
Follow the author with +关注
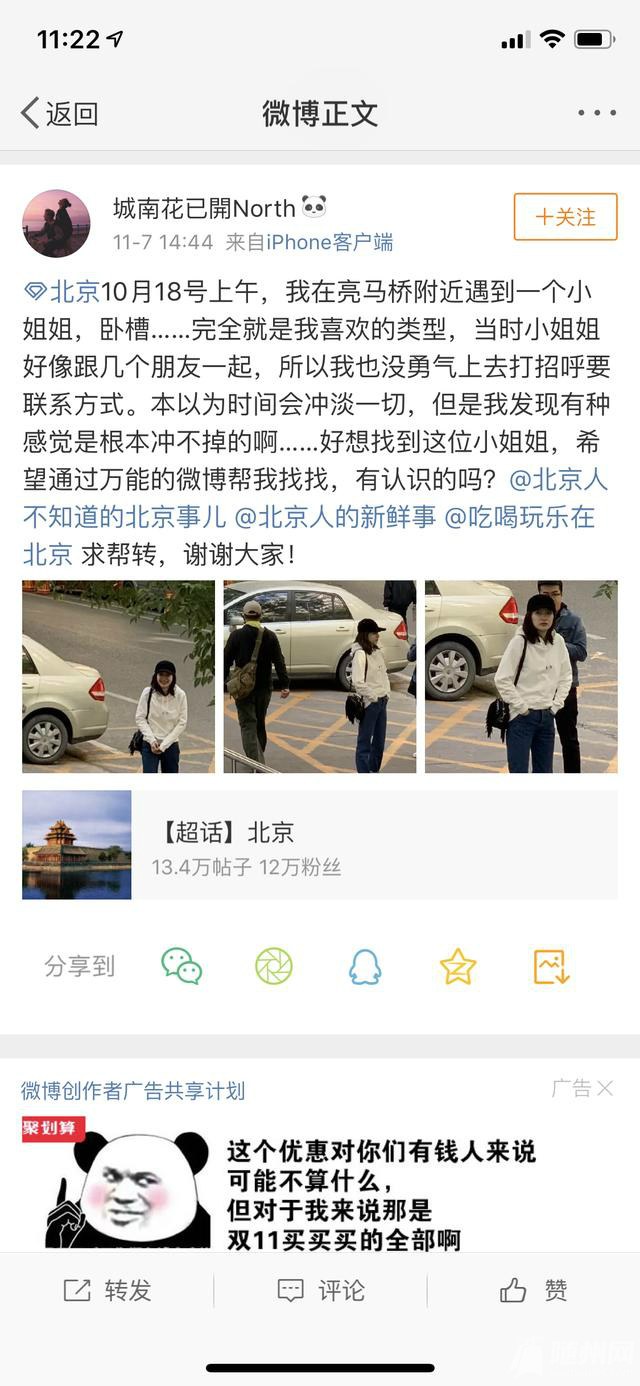565,217
